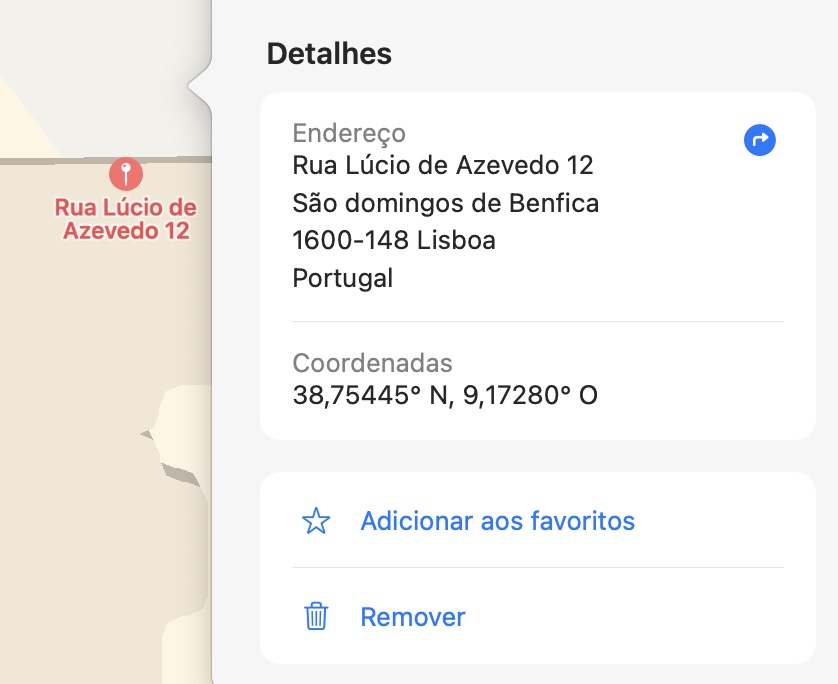Remove the dropped pin
Viewport: 838px width, 684px height.
[x=412, y=617]
